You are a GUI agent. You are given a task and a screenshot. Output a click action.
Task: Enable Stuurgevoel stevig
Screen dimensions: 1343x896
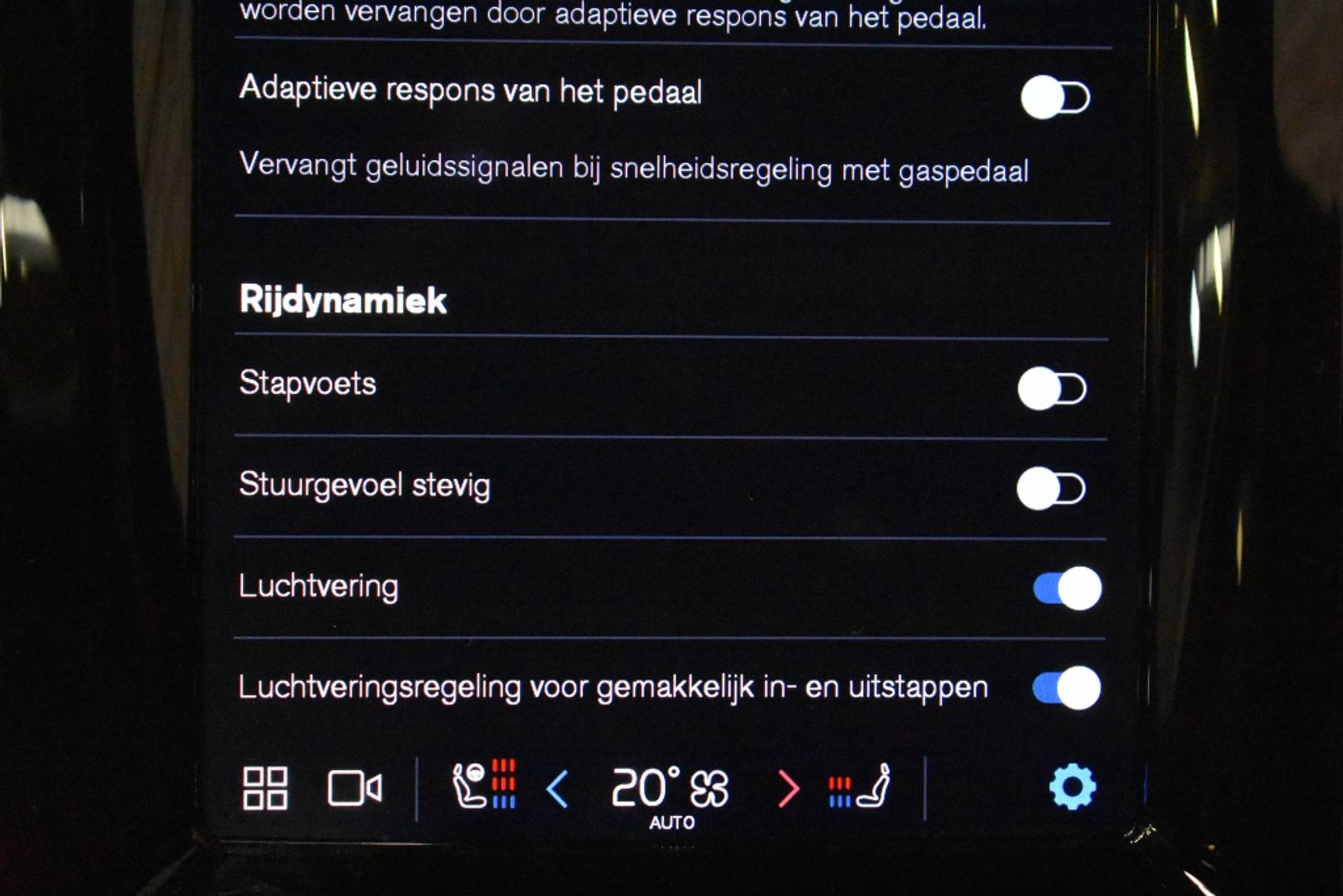point(1051,488)
